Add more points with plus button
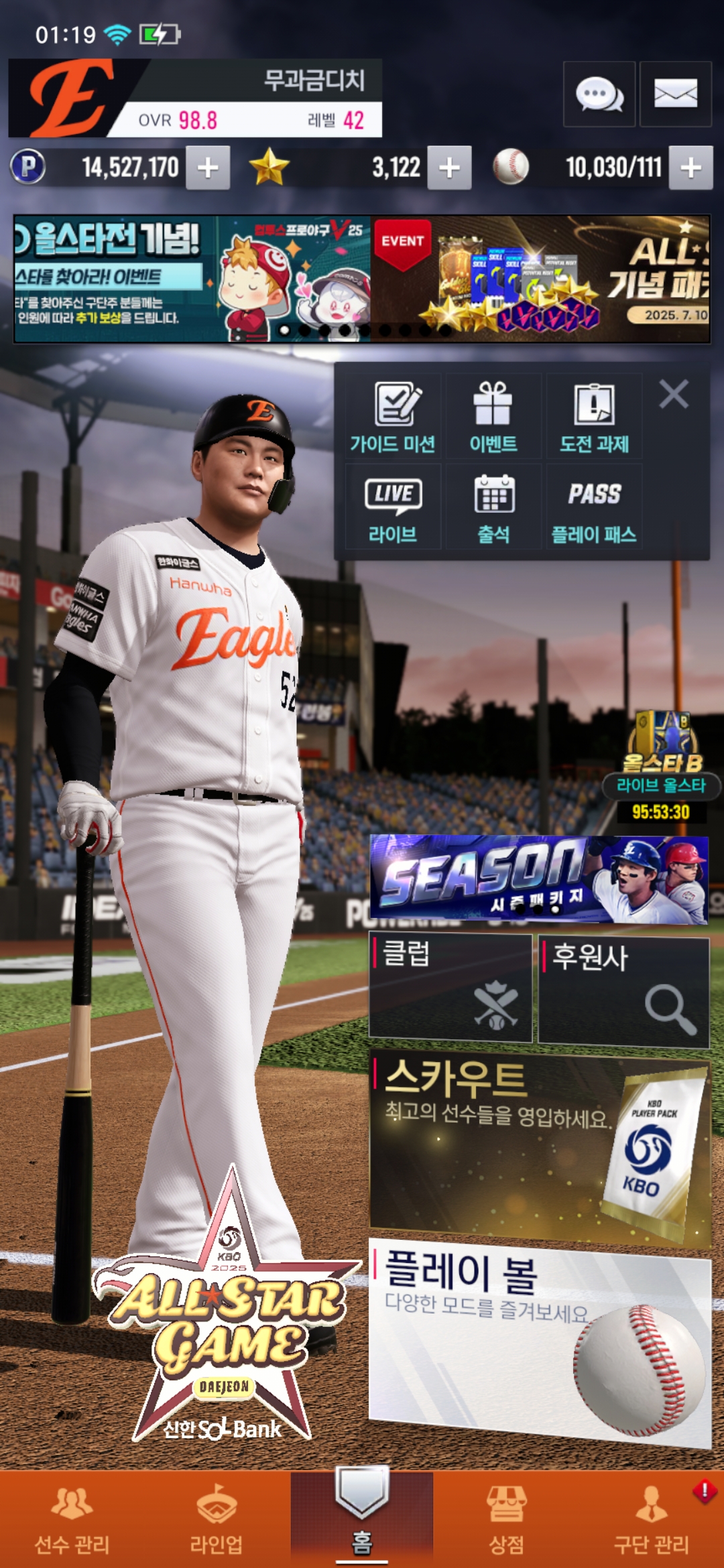Screen dimensions: 724x1568 (x=208, y=168)
